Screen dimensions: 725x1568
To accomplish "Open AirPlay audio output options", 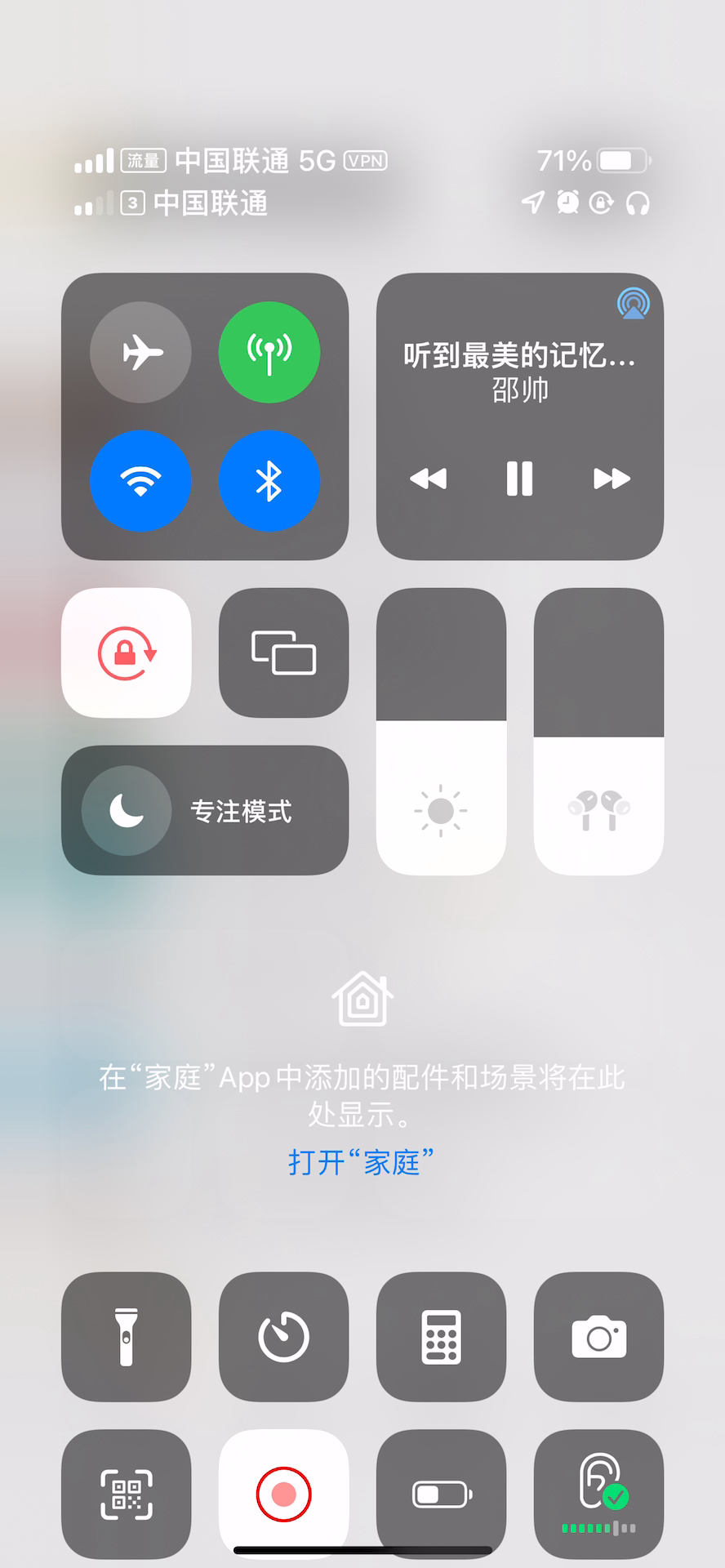I will (x=634, y=303).
